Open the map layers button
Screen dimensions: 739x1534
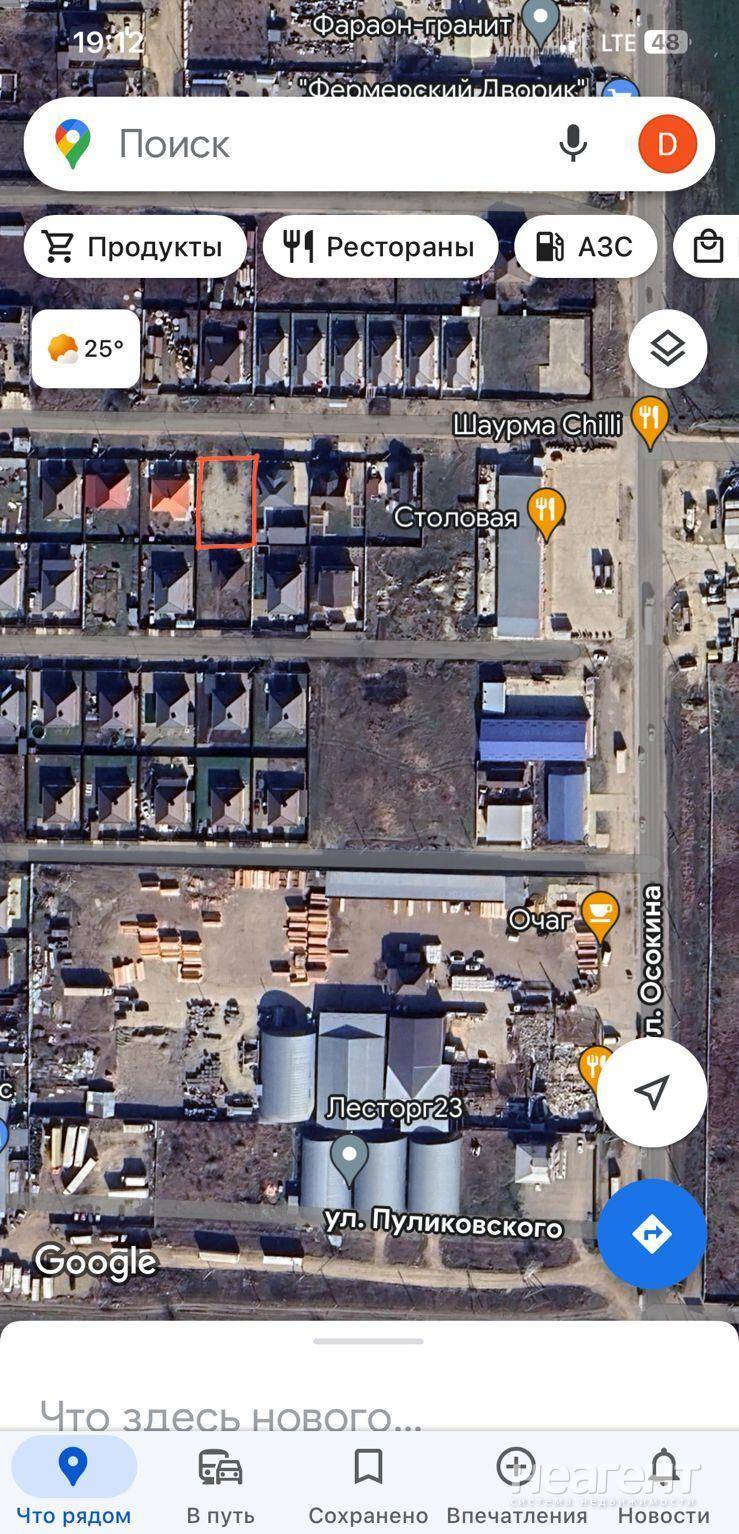[x=667, y=348]
